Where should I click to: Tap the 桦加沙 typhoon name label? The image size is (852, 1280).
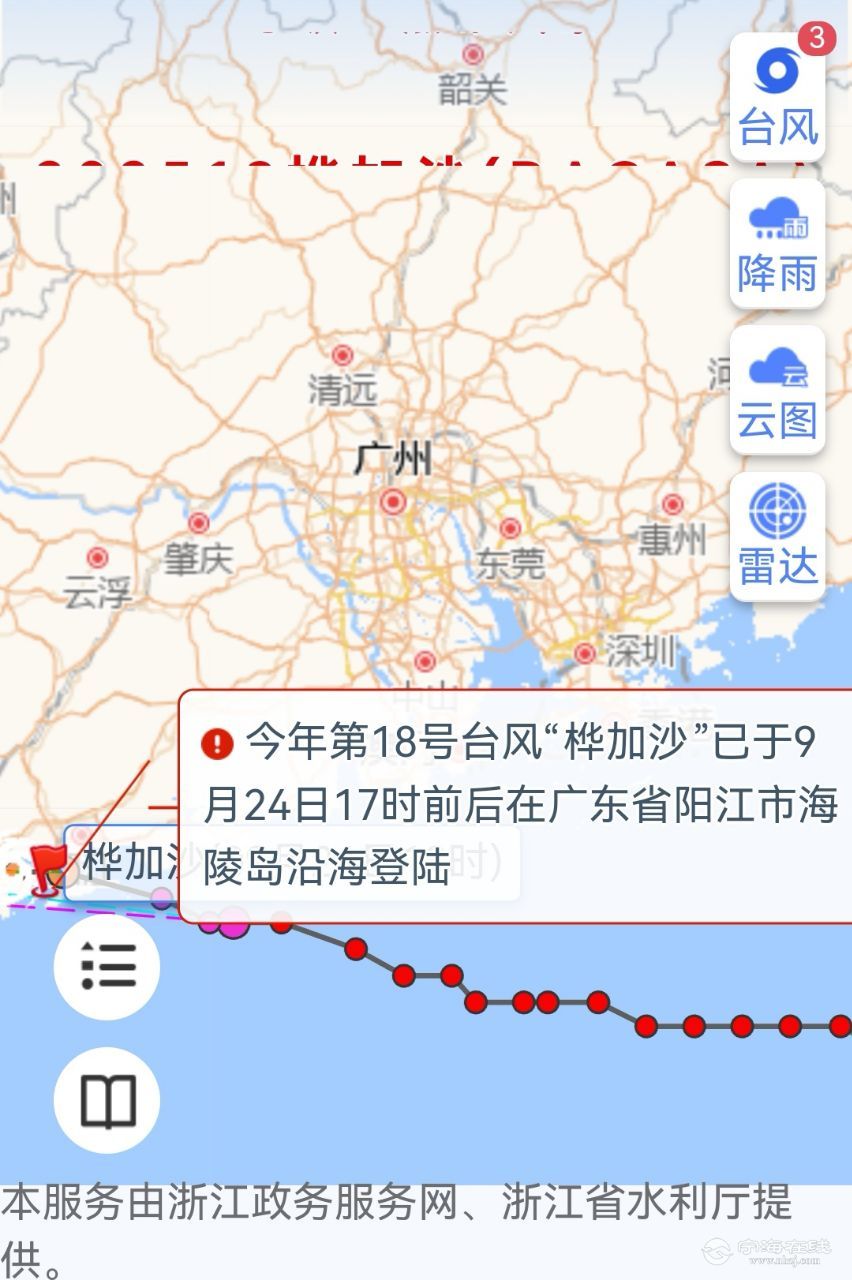click(x=125, y=862)
